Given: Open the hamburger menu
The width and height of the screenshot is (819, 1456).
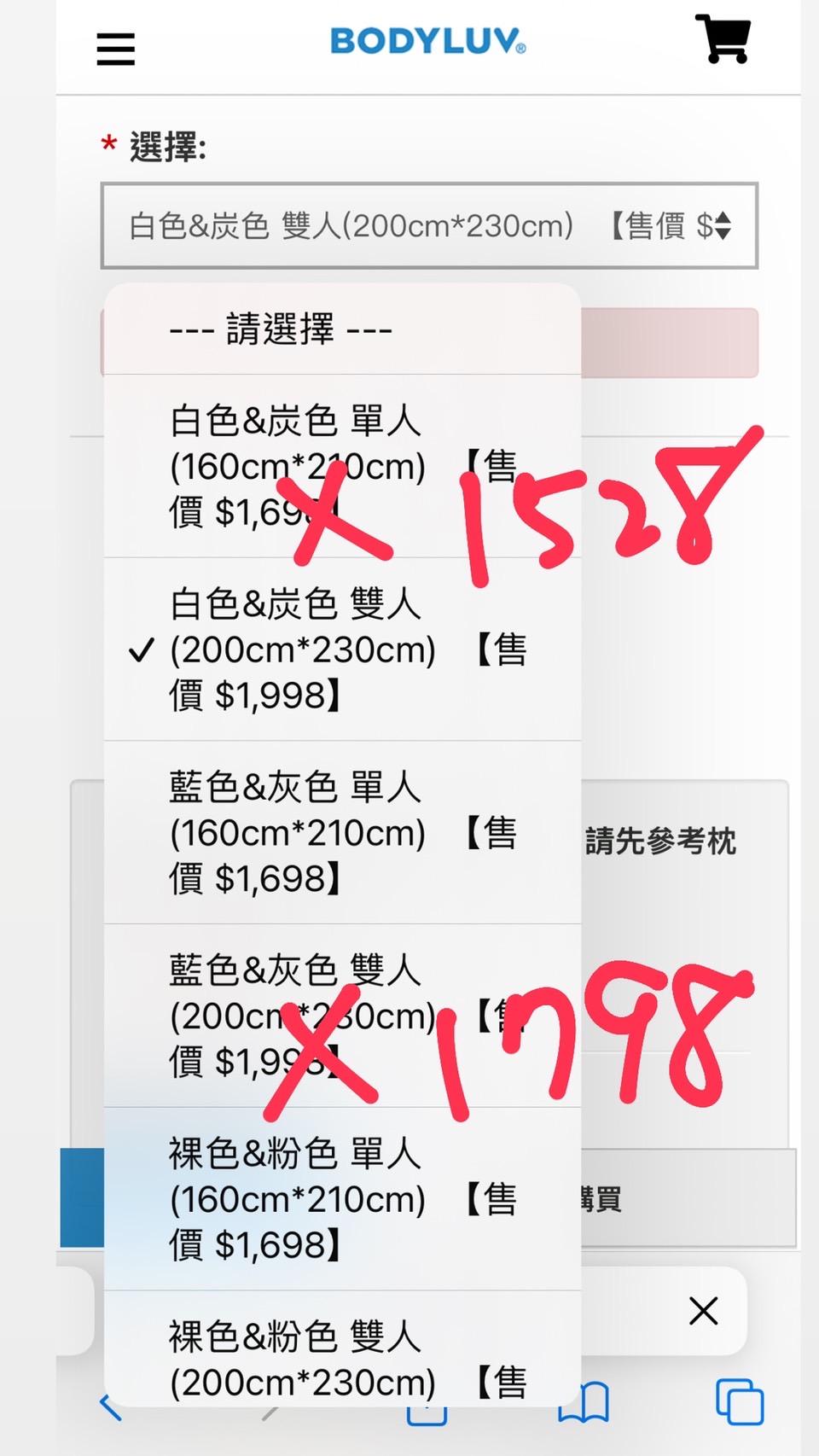Looking at the screenshot, I should [x=115, y=49].
